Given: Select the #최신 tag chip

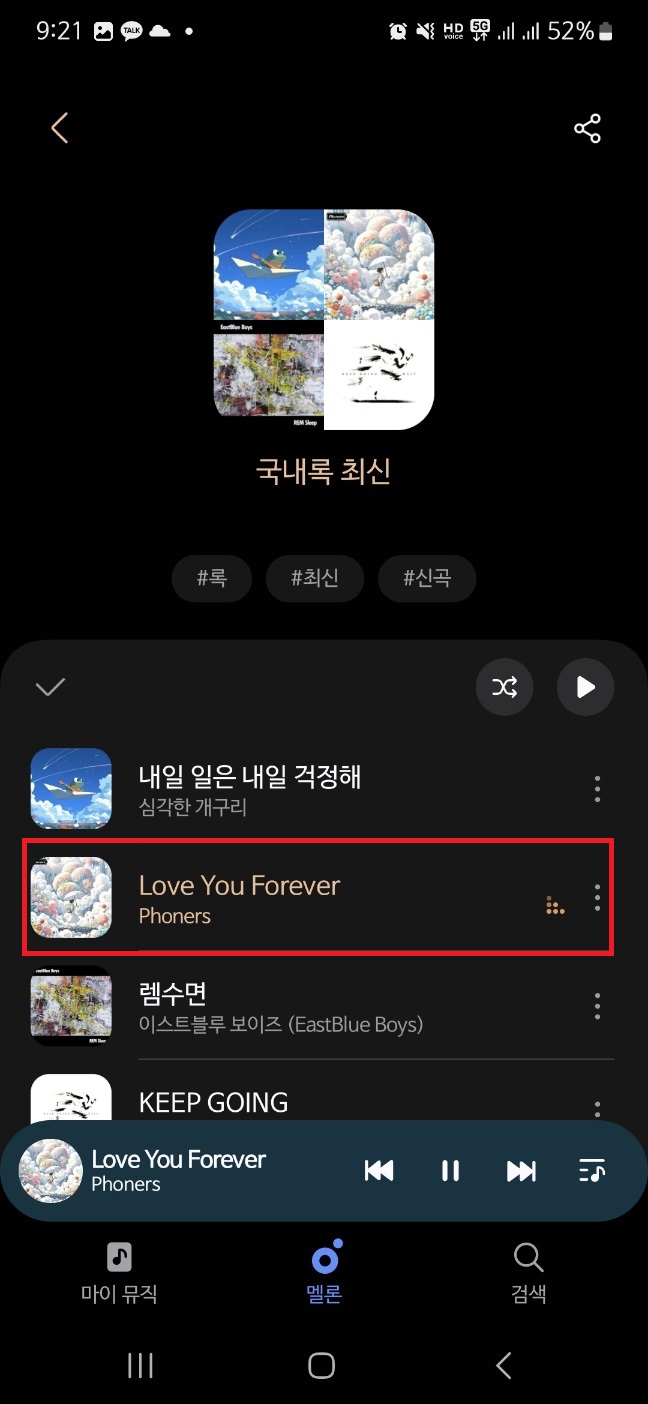Looking at the screenshot, I should click(315, 578).
